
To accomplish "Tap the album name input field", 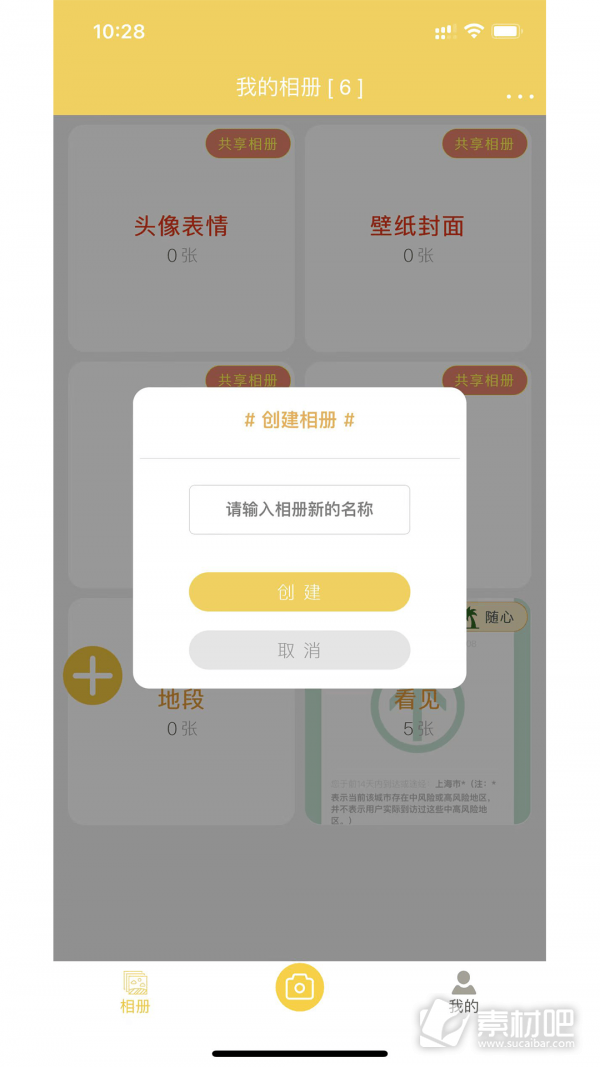I will point(299,510).
